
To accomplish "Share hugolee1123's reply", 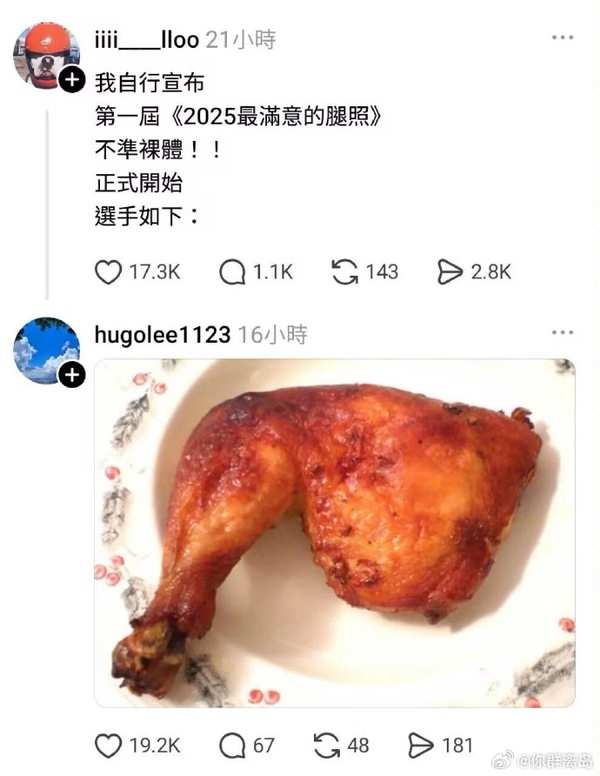I will click(x=422, y=745).
